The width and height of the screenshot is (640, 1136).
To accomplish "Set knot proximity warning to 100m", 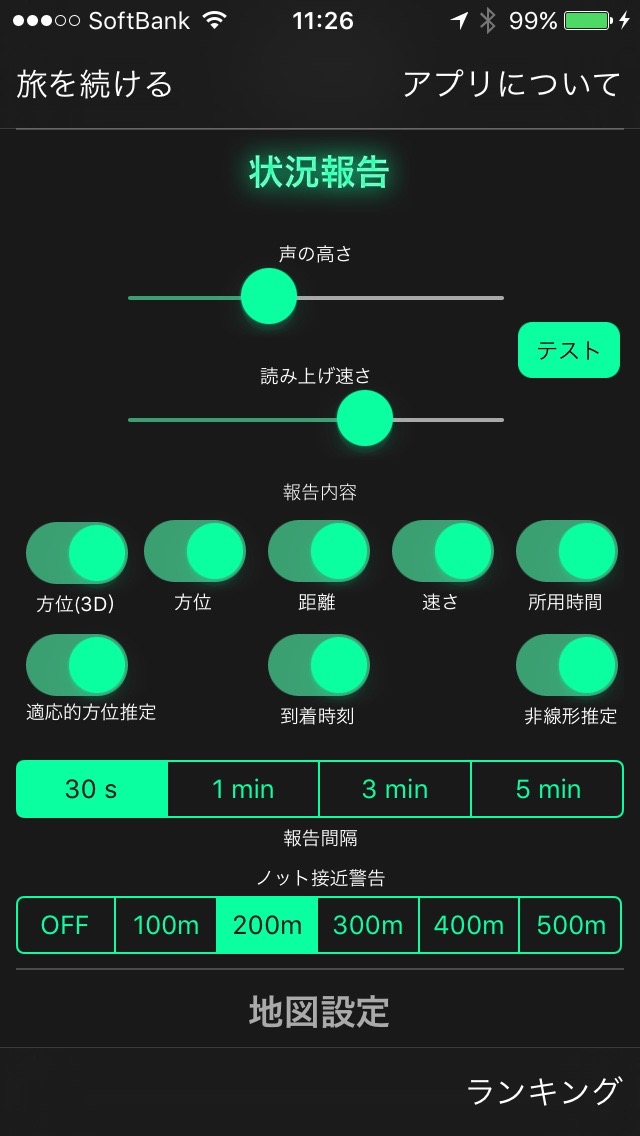I will [166, 925].
